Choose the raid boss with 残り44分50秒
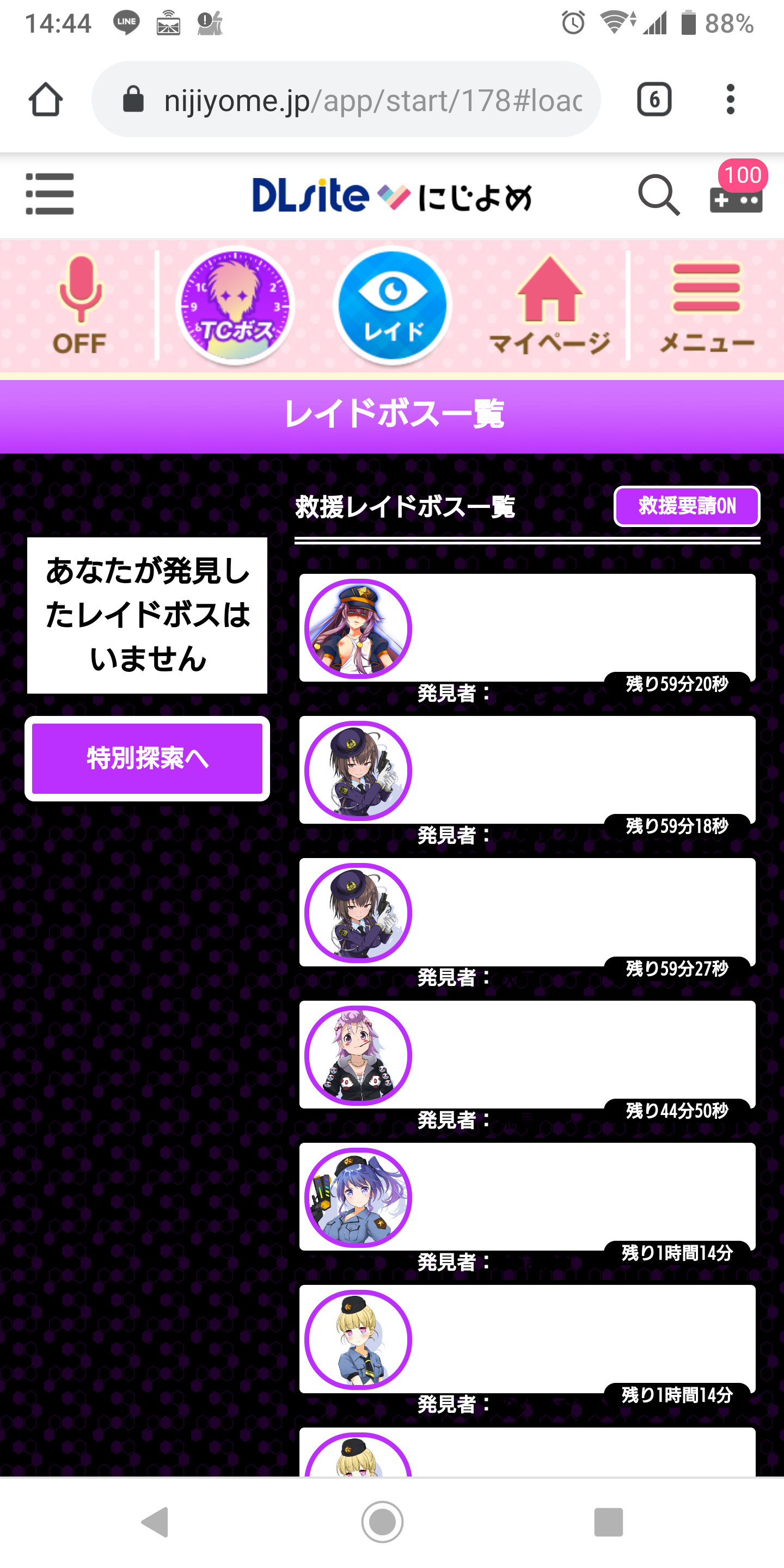Screen dimensions: 784x1568 [526, 1055]
